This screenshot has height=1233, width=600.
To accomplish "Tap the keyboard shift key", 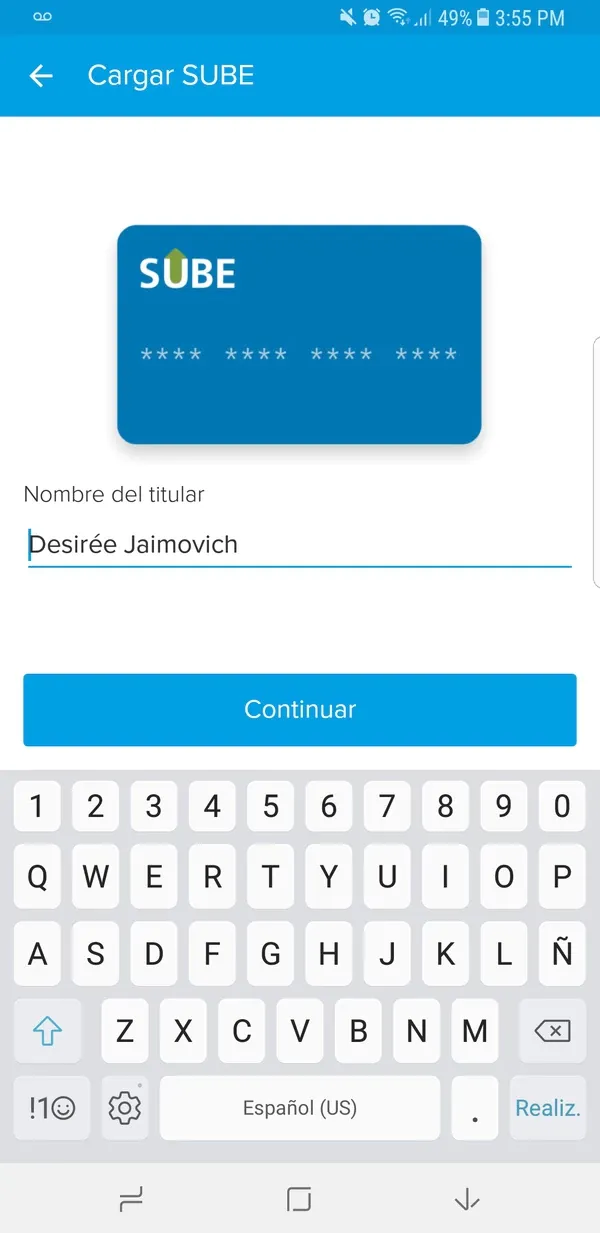I will coord(47,1031).
